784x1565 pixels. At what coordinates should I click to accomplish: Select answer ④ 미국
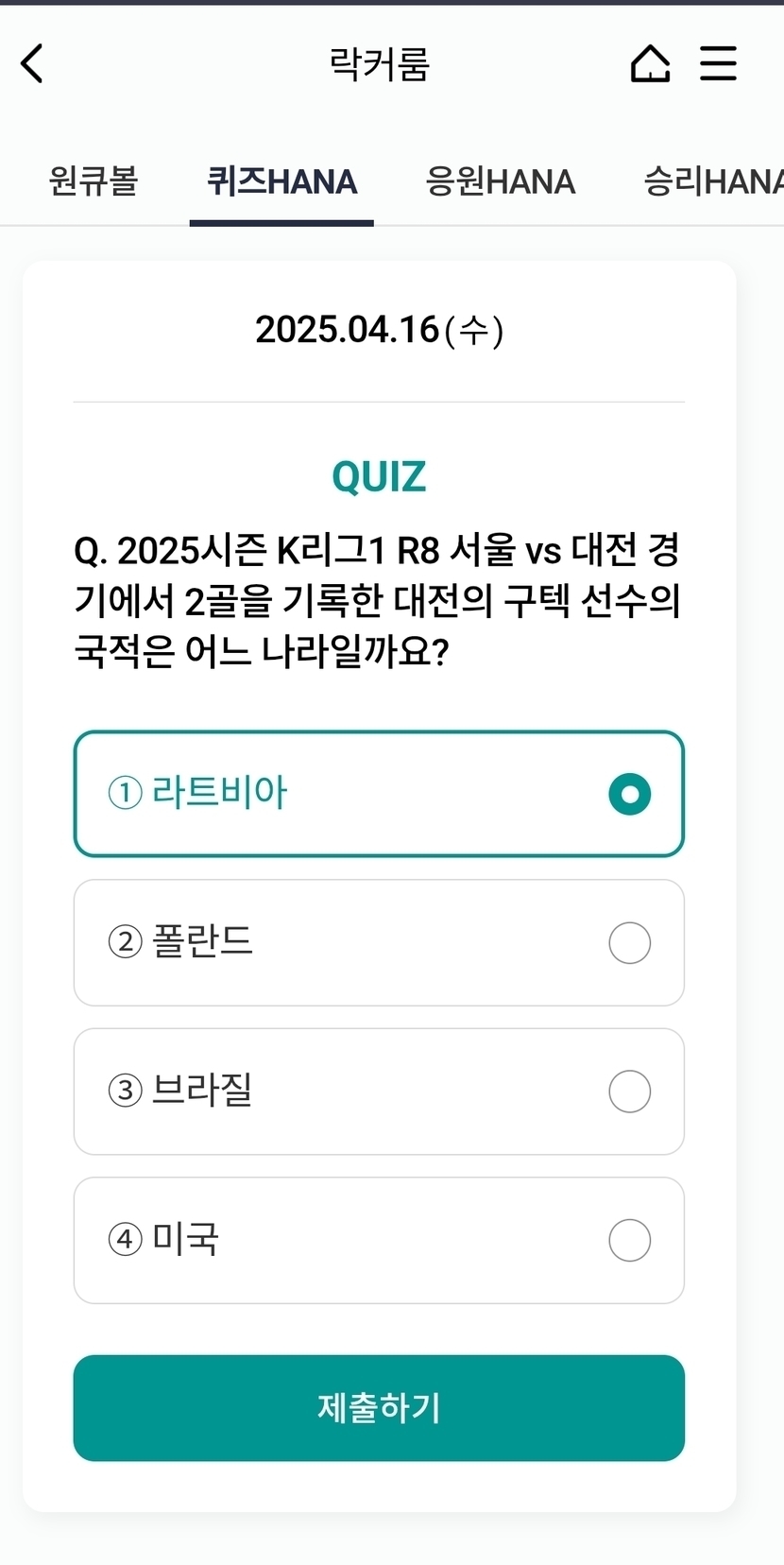pos(378,1240)
